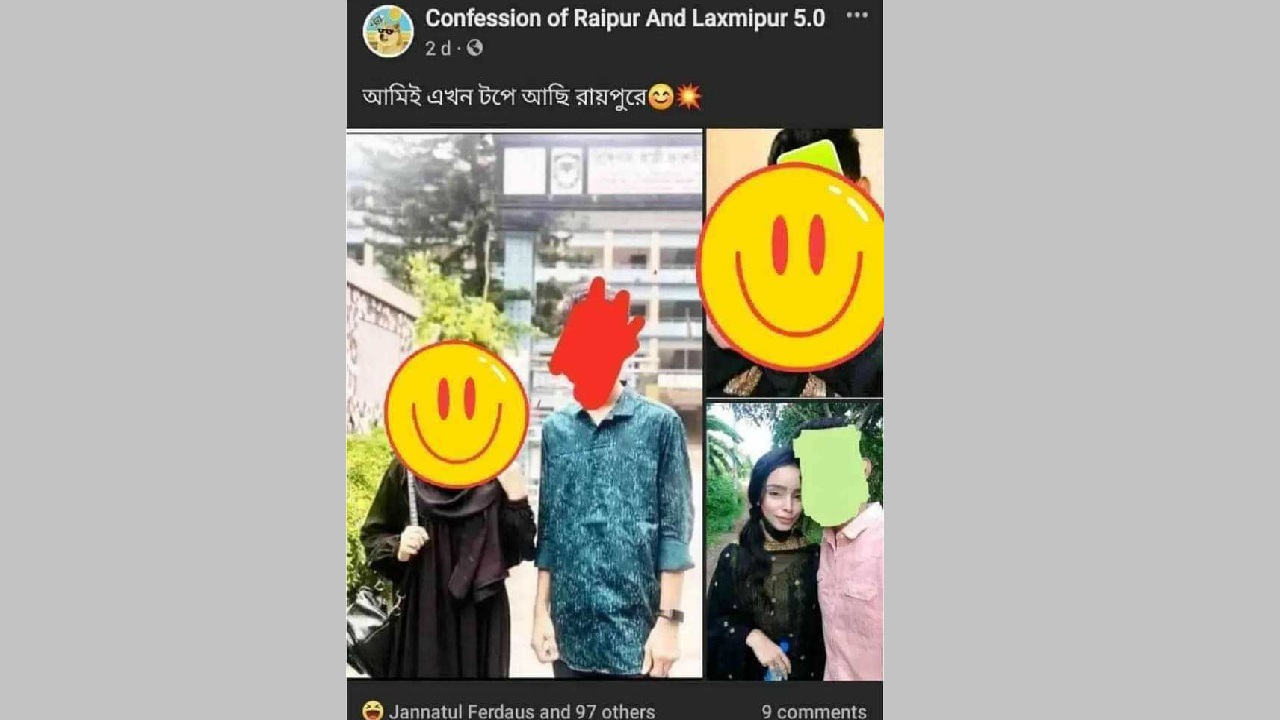Open Confession of Raipur And Laxmipur 5.0 page
The image size is (1280, 720).
coord(624,18)
